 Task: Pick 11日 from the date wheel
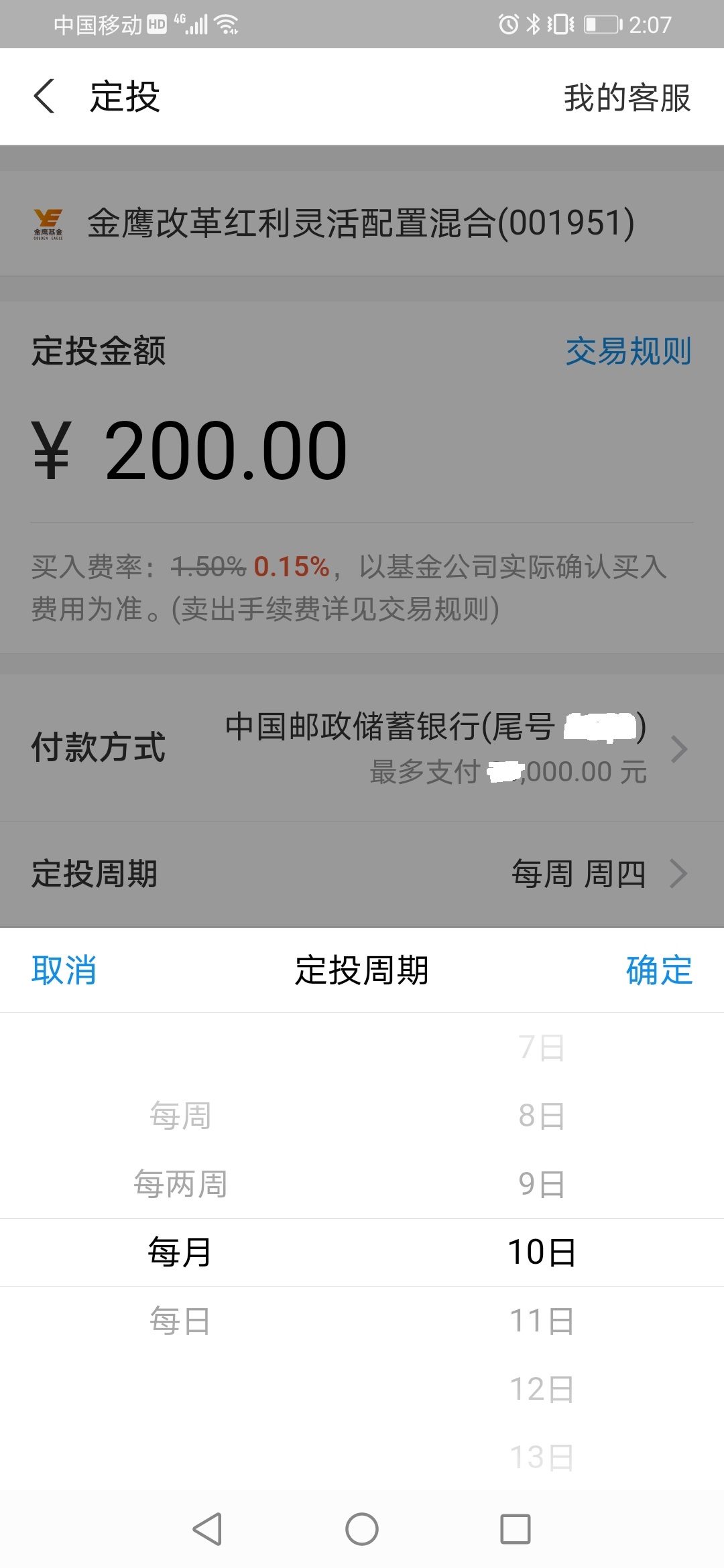[x=543, y=1318]
